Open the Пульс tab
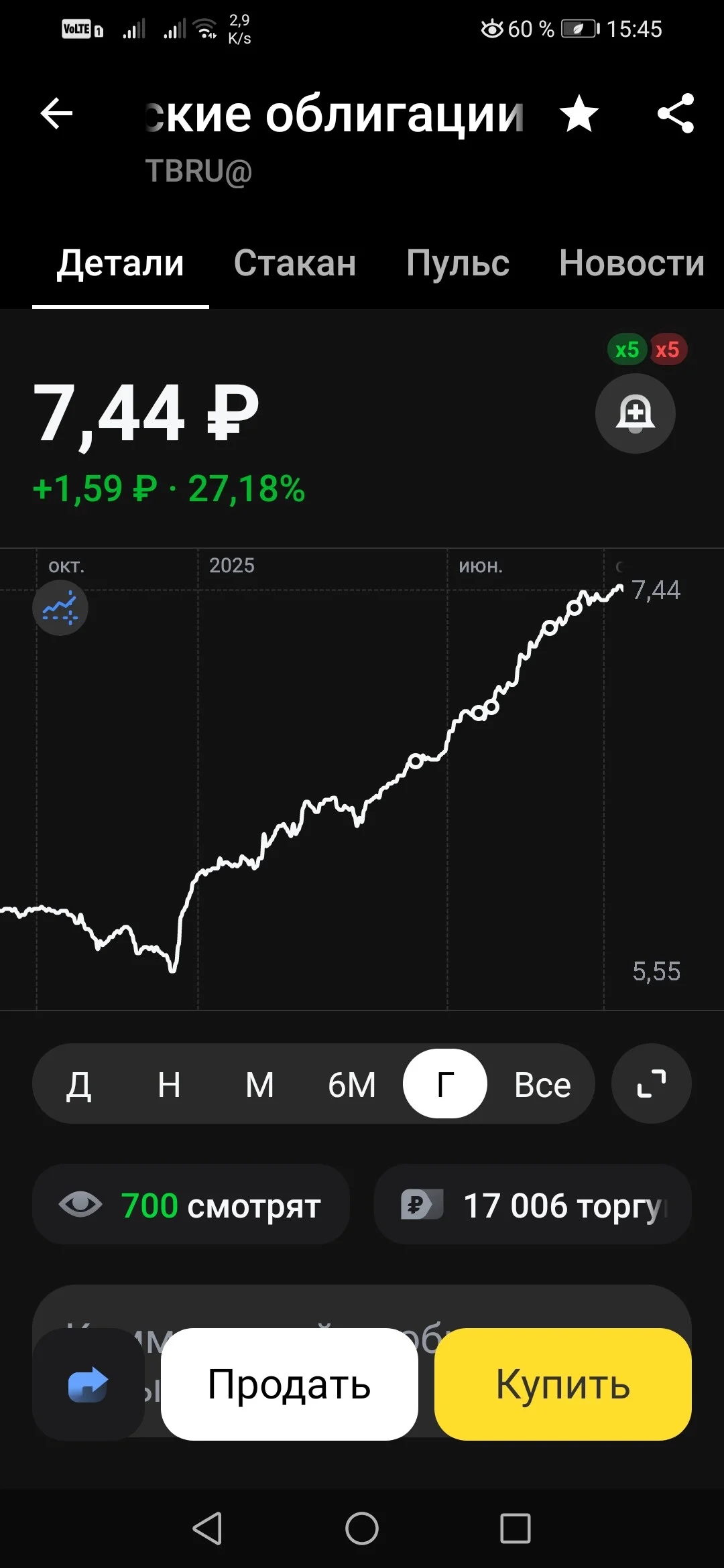Viewport: 724px width, 1568px height. [x=458, y=263]
